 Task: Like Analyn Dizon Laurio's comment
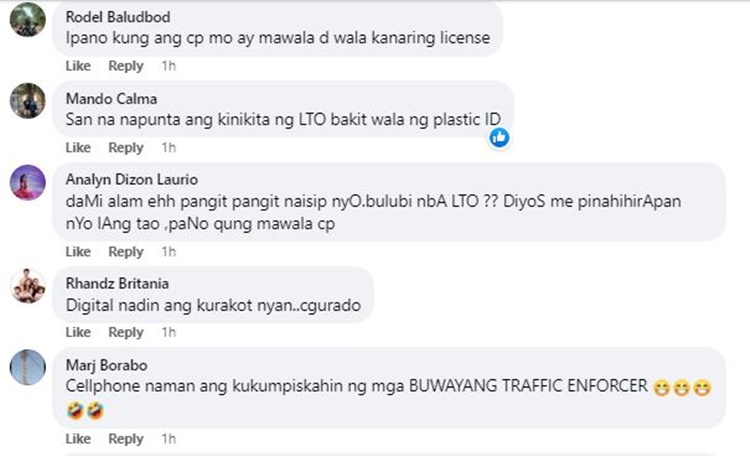tap(78, 251)
